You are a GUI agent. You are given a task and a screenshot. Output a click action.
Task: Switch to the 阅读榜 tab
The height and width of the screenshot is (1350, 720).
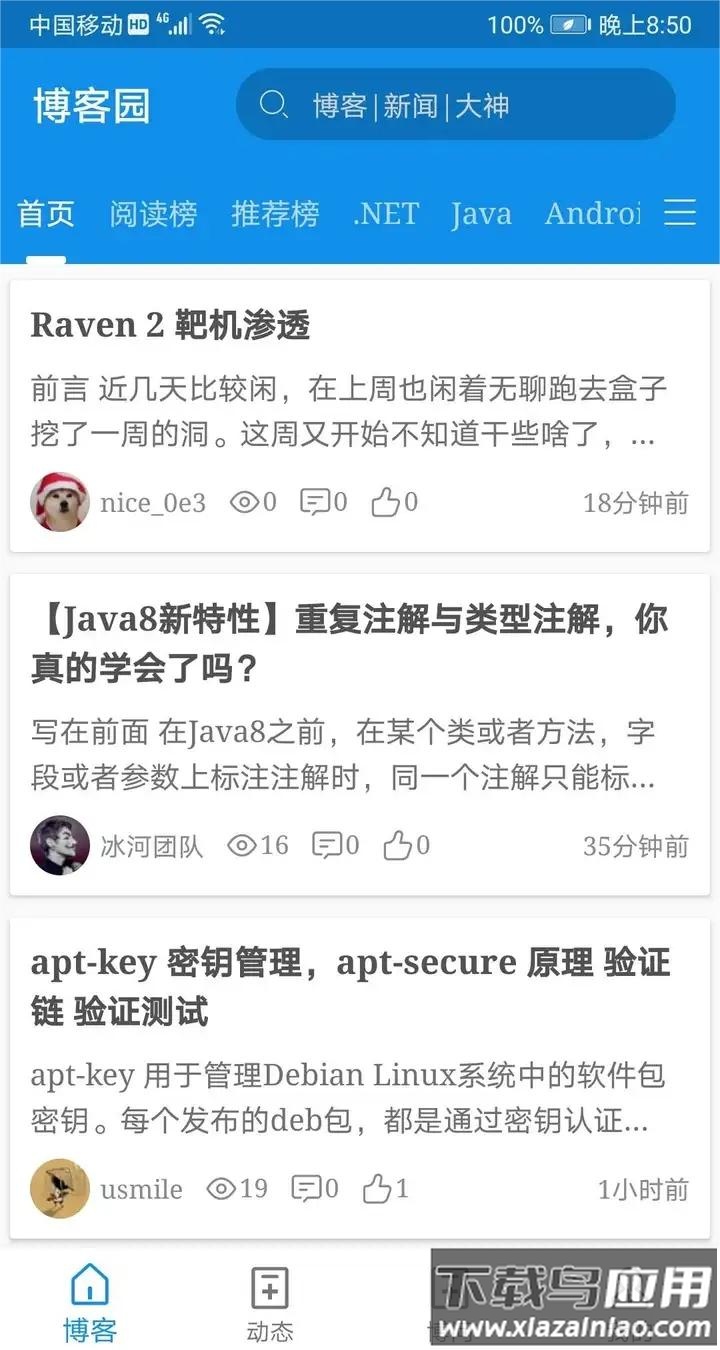[x=154, y=213]
